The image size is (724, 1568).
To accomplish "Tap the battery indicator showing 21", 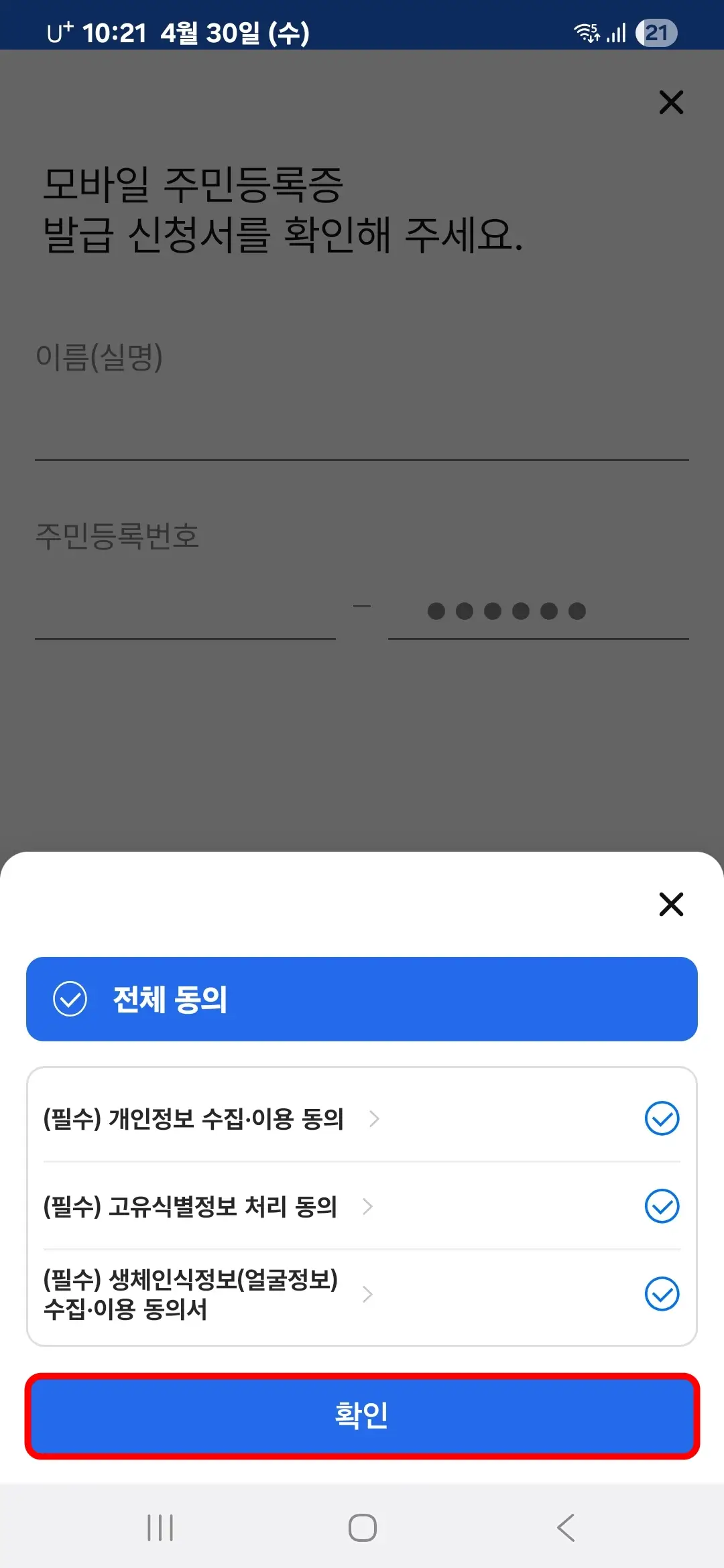I will (657, 31).
